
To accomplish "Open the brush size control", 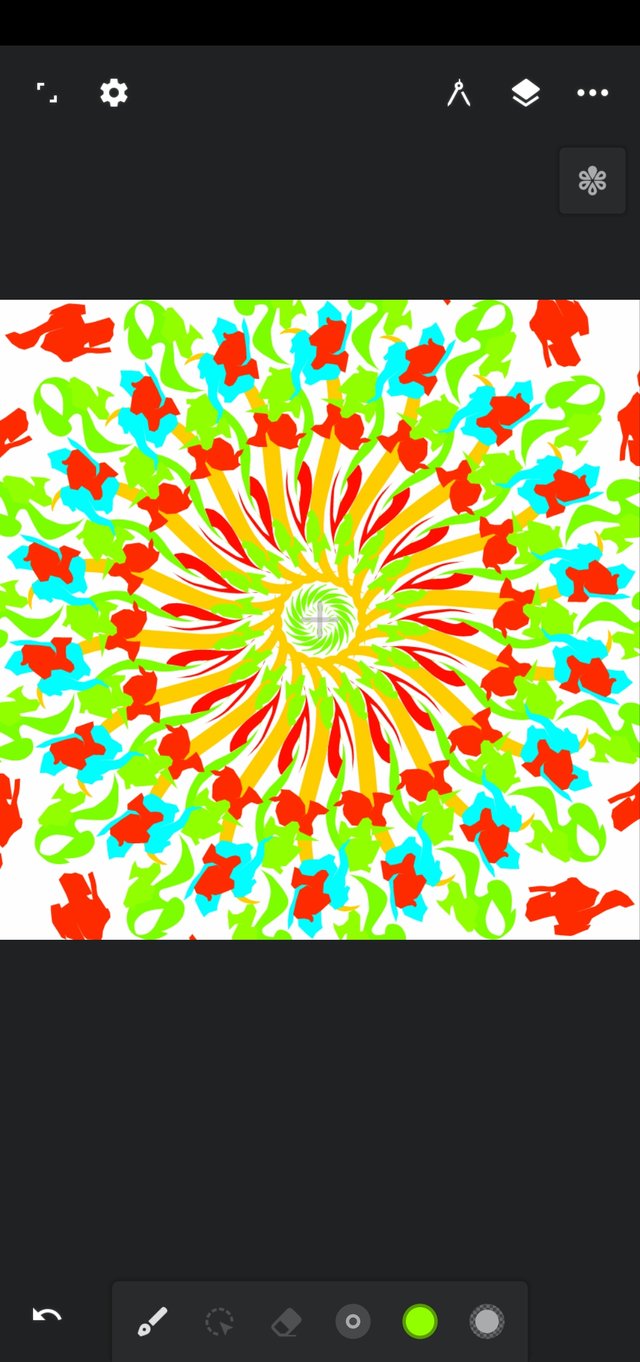I will tap(353, 1322).
